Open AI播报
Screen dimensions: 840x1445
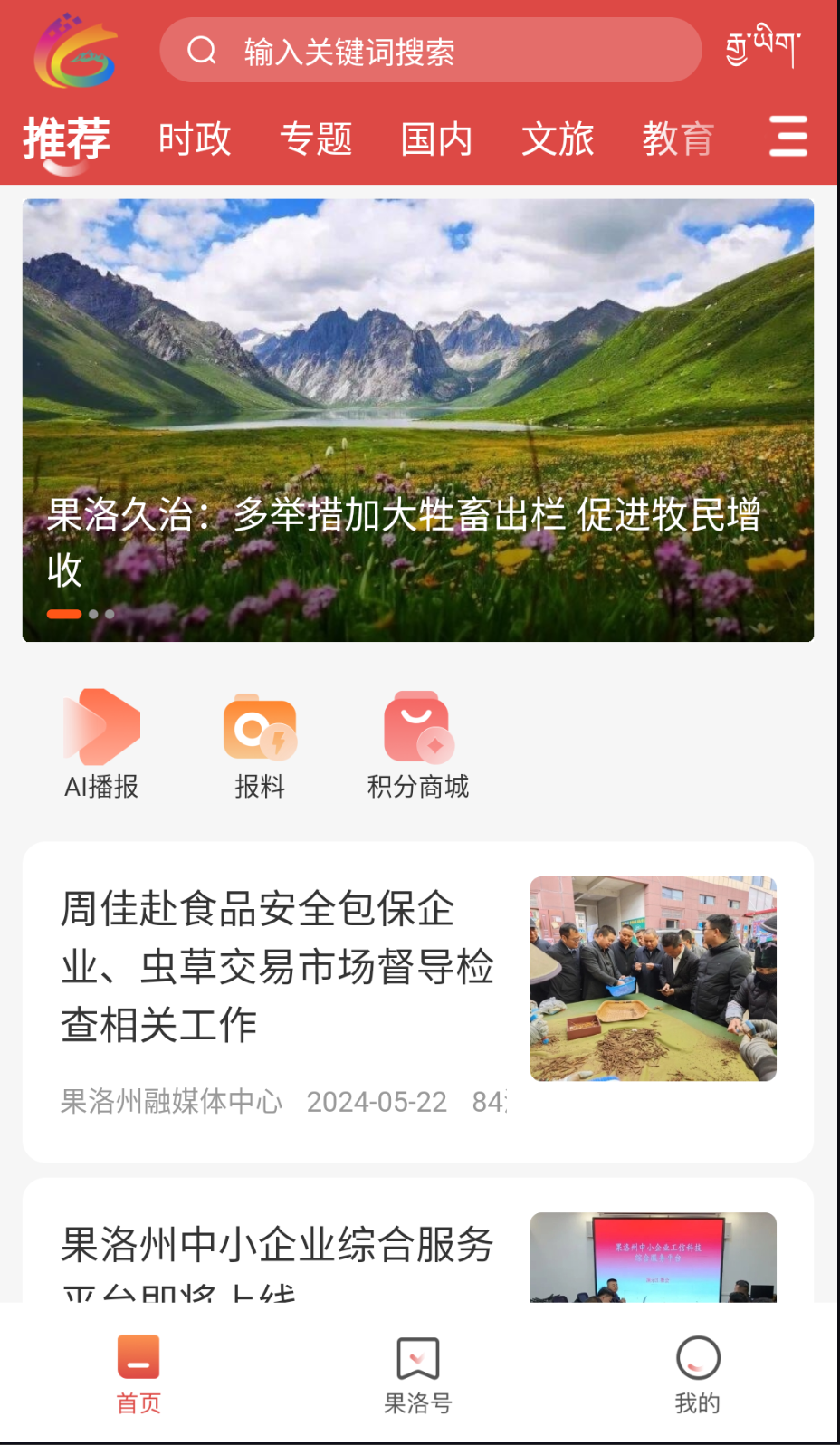[x=101, y=744]
